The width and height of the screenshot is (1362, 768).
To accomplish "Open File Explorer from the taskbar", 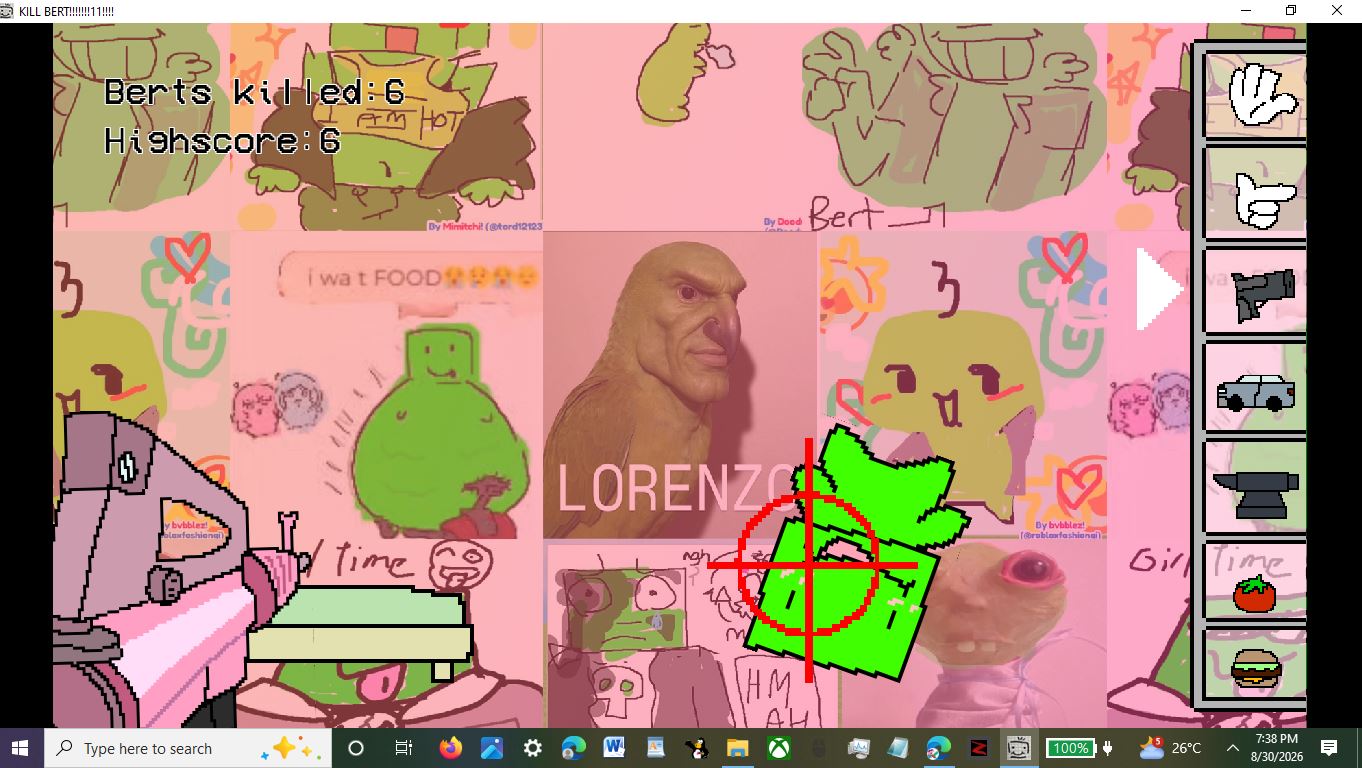I will click(737, 748).
